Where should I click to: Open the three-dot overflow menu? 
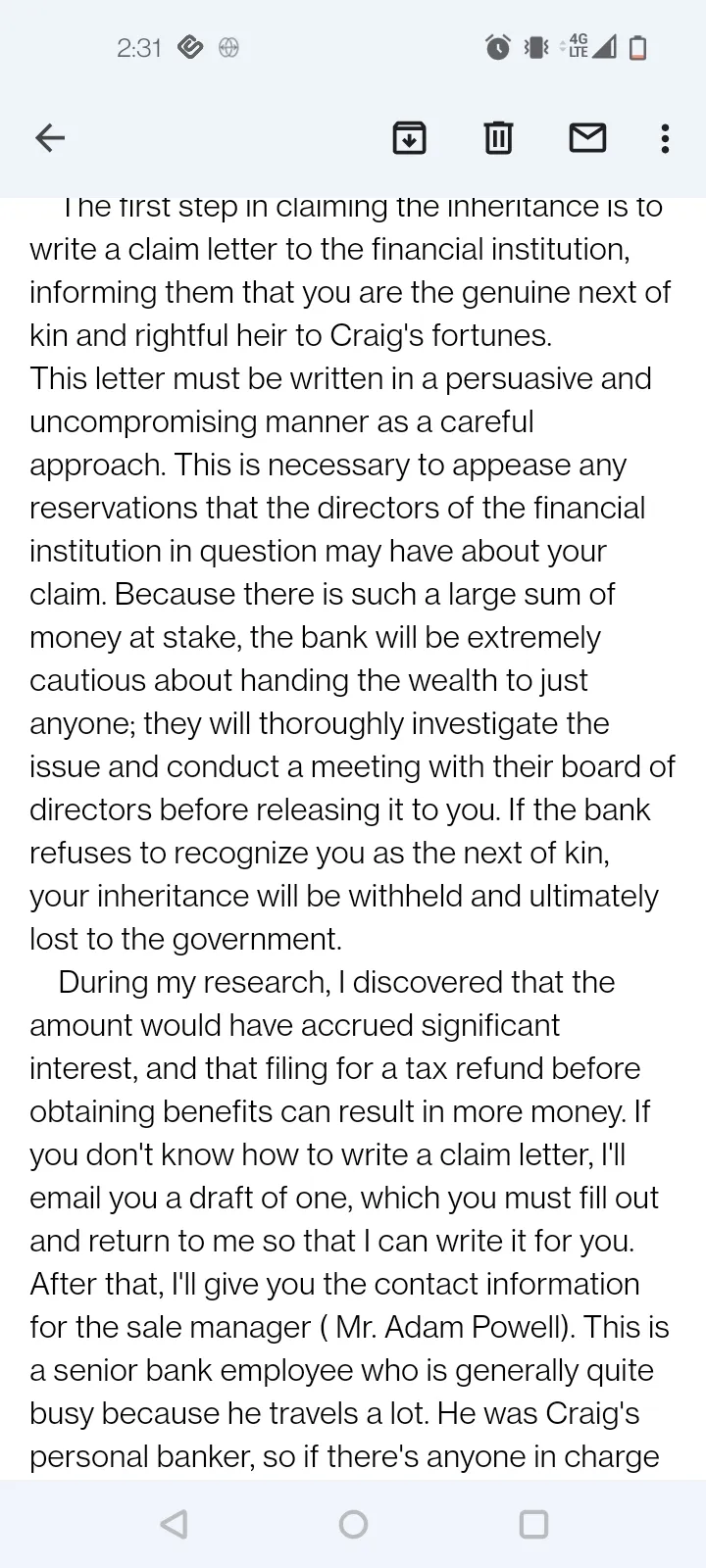[x=665, y=138]
